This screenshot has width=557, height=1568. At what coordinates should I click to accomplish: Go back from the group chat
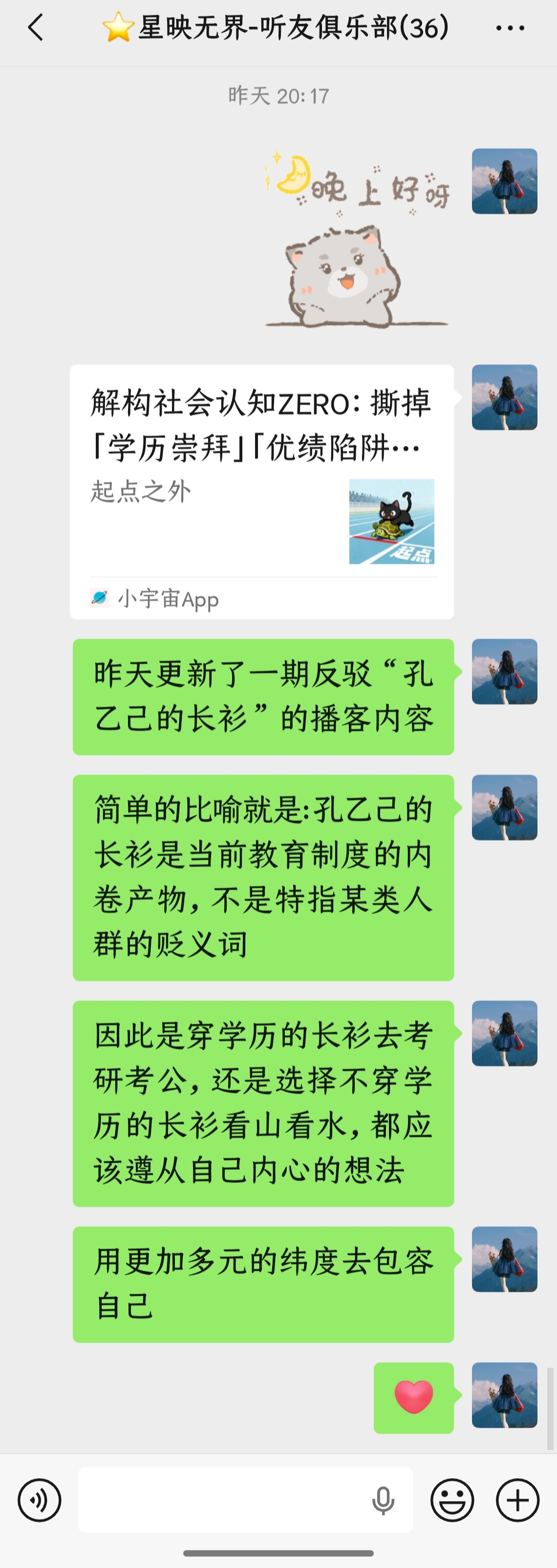tap(36, 28)
